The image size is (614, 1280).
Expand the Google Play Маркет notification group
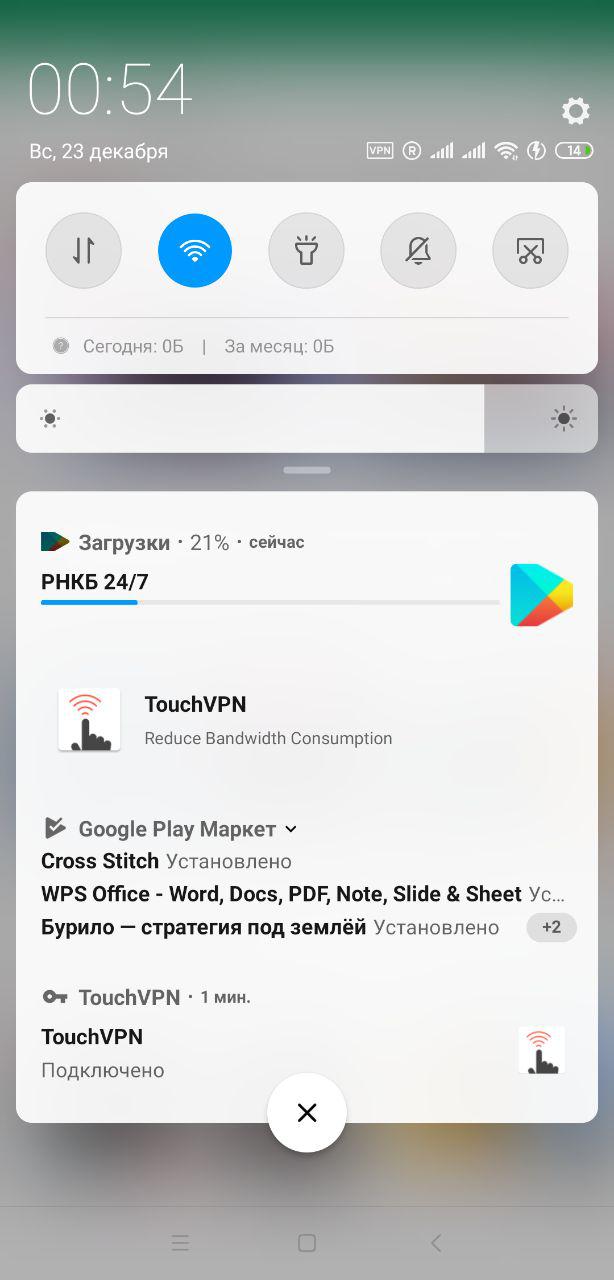291,829
